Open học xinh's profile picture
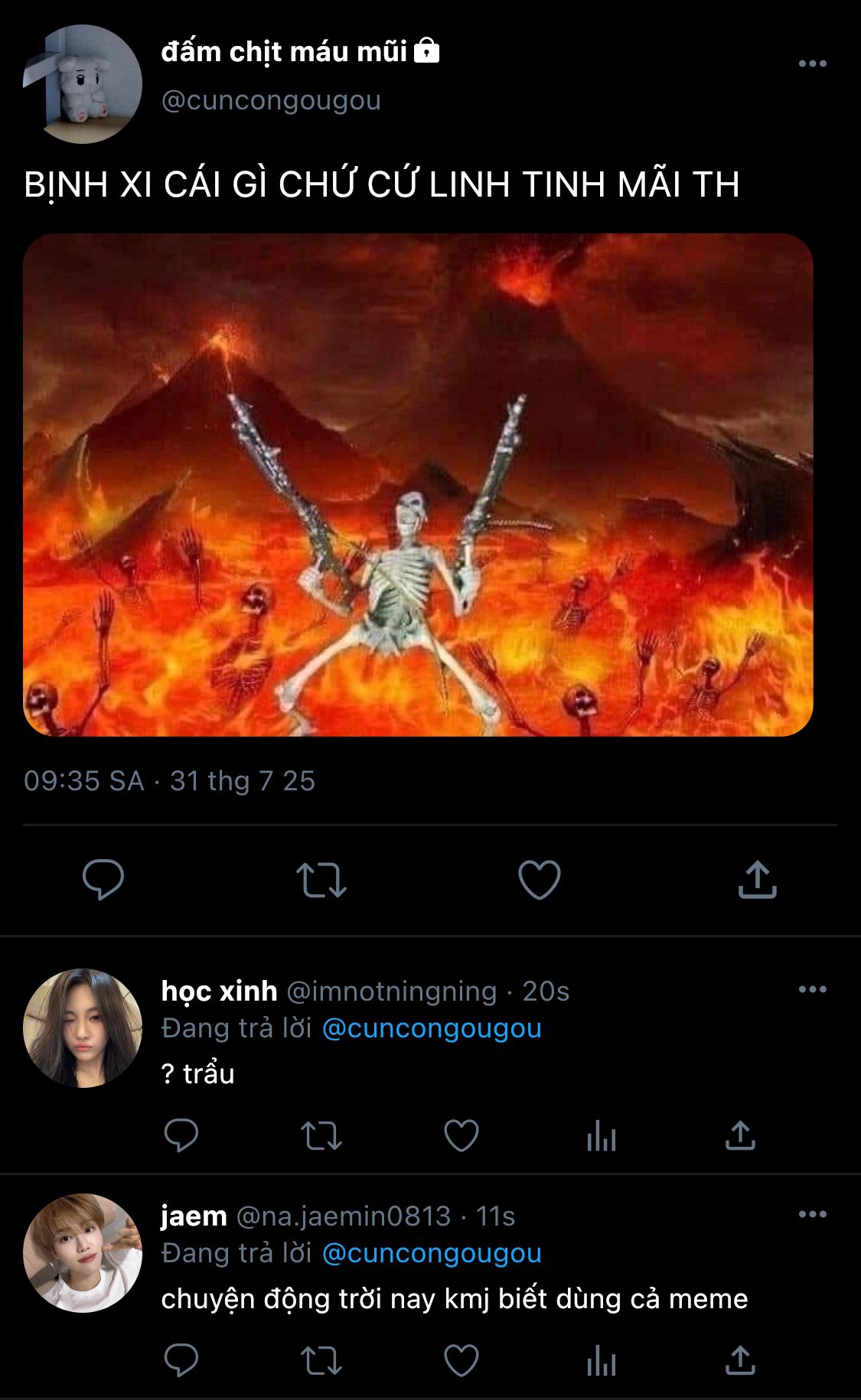The image size is (861, 1400). 83,1027
